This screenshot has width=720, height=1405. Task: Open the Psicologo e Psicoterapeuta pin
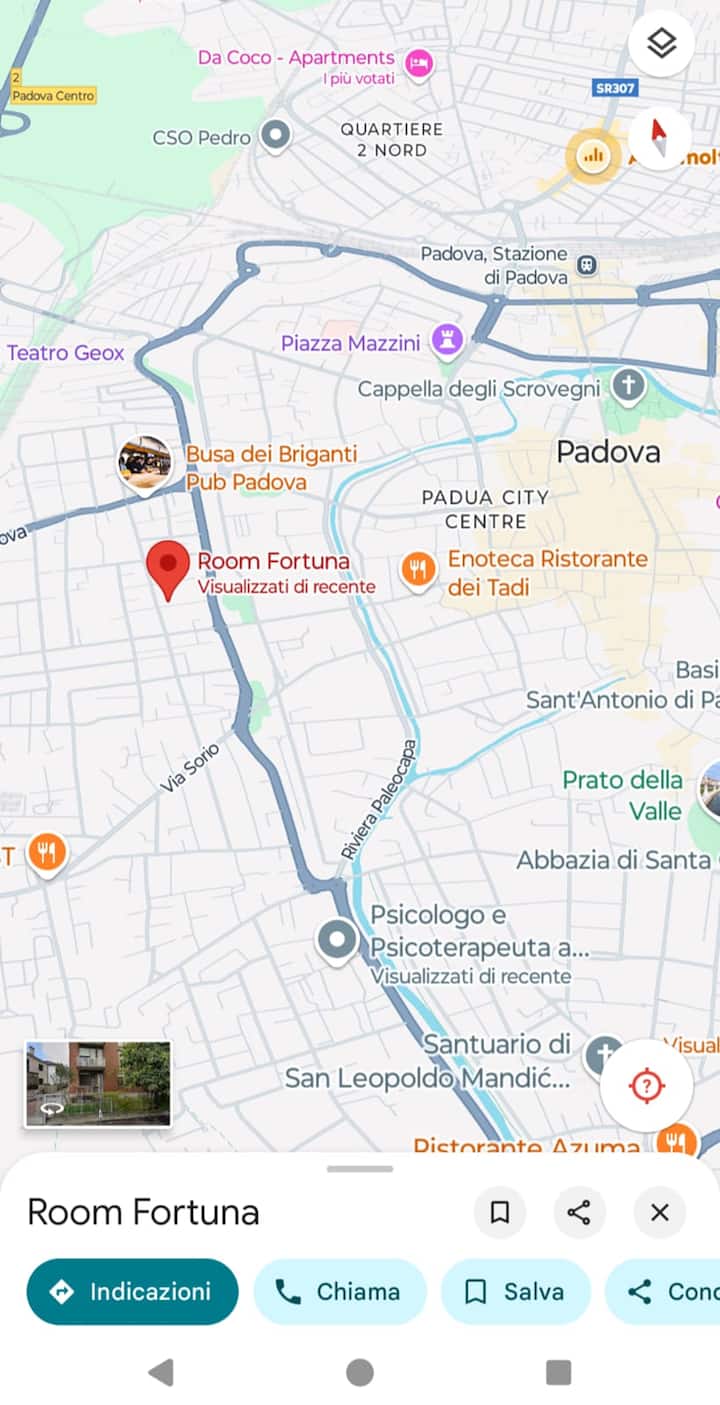(337, 940)
